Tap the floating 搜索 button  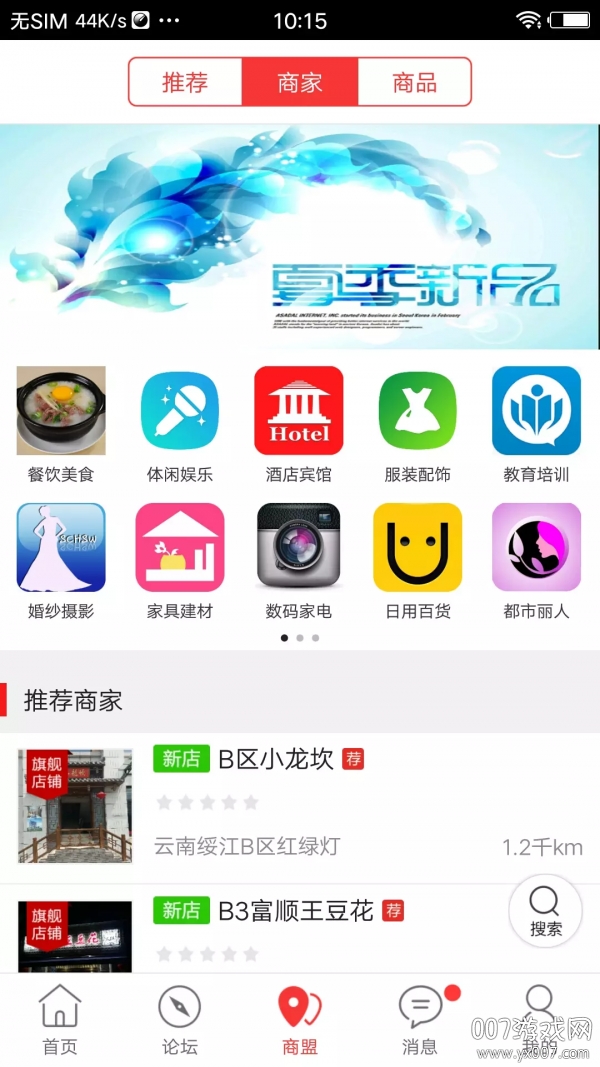click(x=545, y=910)
